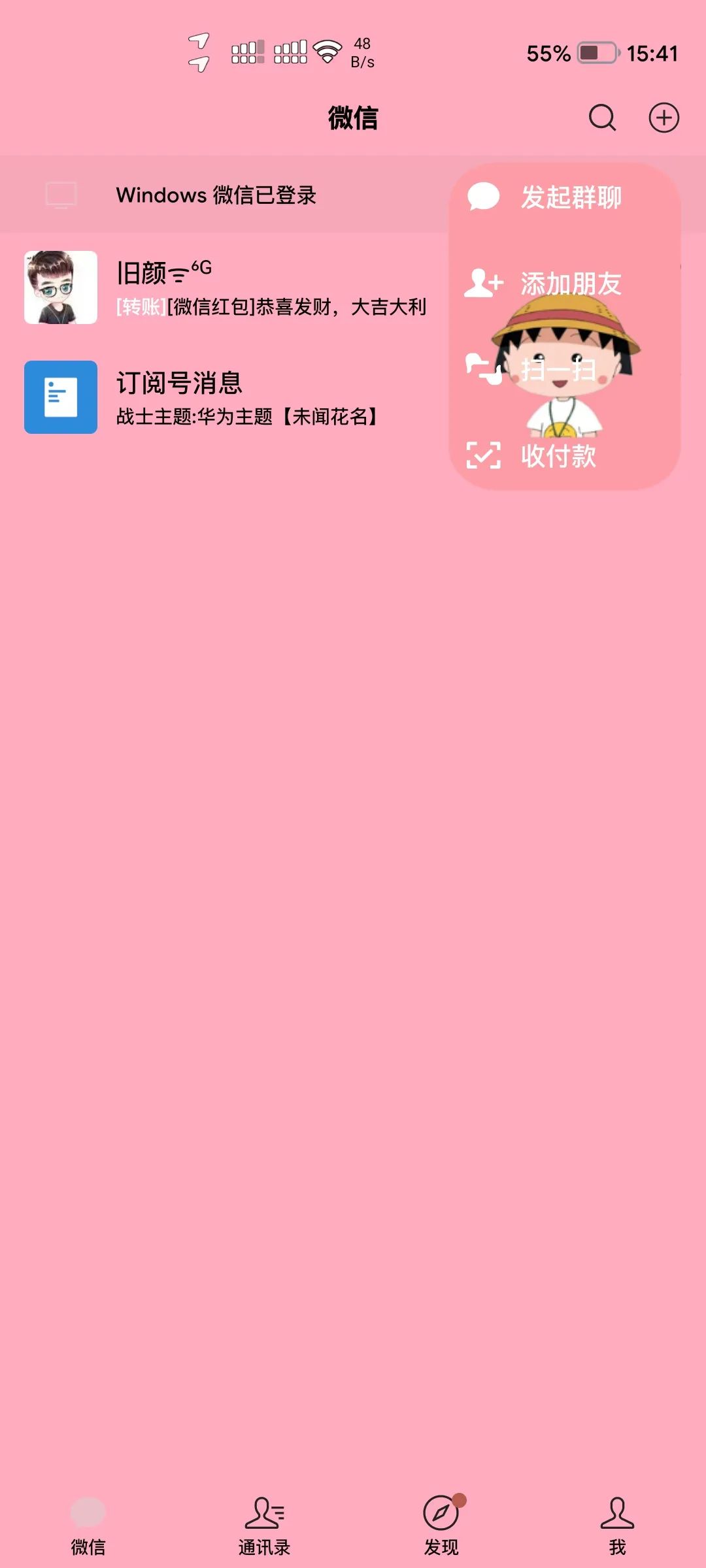The image size is (706, 1568).
Task: Tap the plus icon in header
Action: 664,118
